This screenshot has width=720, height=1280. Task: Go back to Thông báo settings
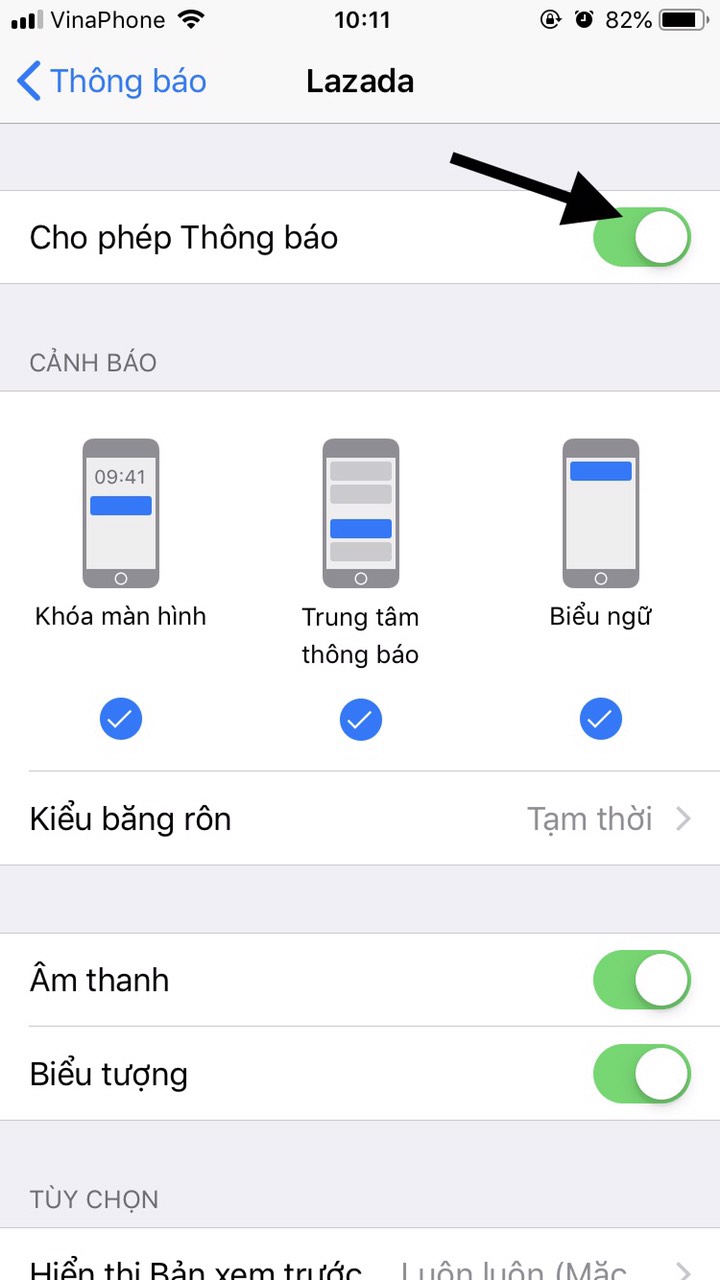(x=110, y=81)
